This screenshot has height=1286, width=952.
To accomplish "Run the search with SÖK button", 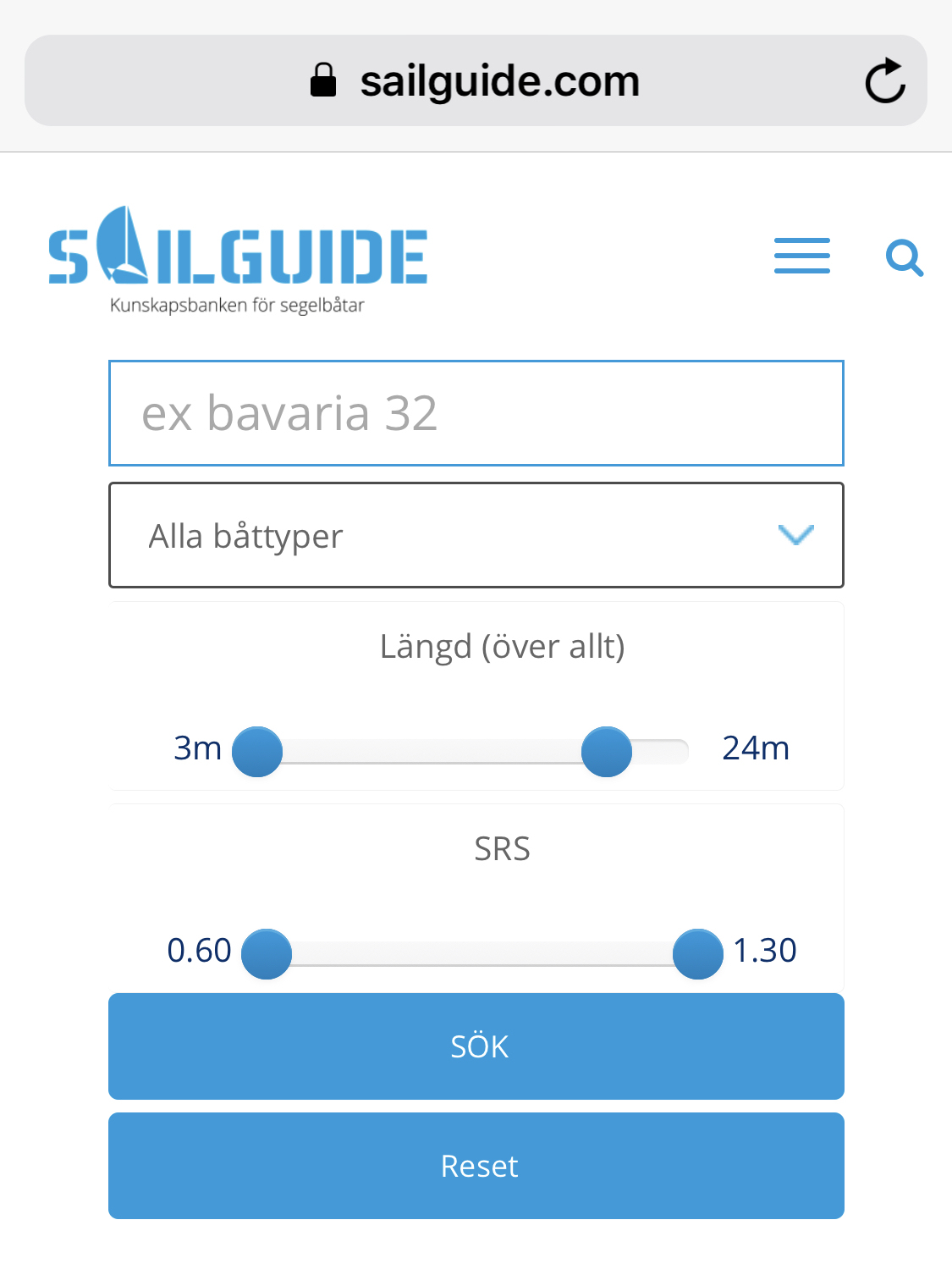I will (476, 1046).
